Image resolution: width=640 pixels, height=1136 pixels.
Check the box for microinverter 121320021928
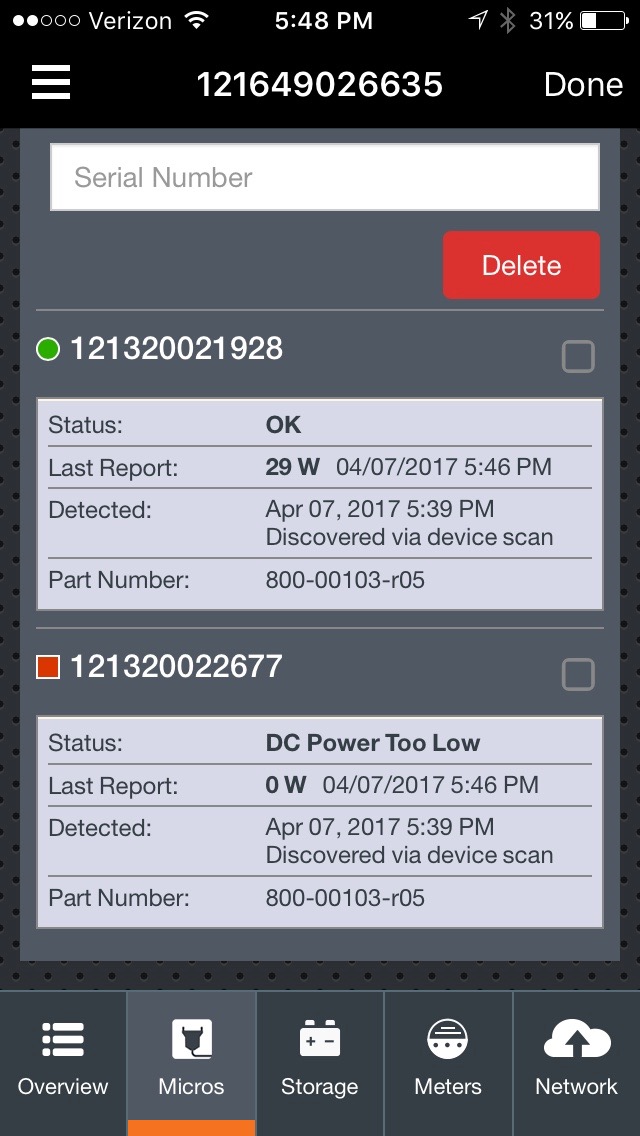point(578,357)
